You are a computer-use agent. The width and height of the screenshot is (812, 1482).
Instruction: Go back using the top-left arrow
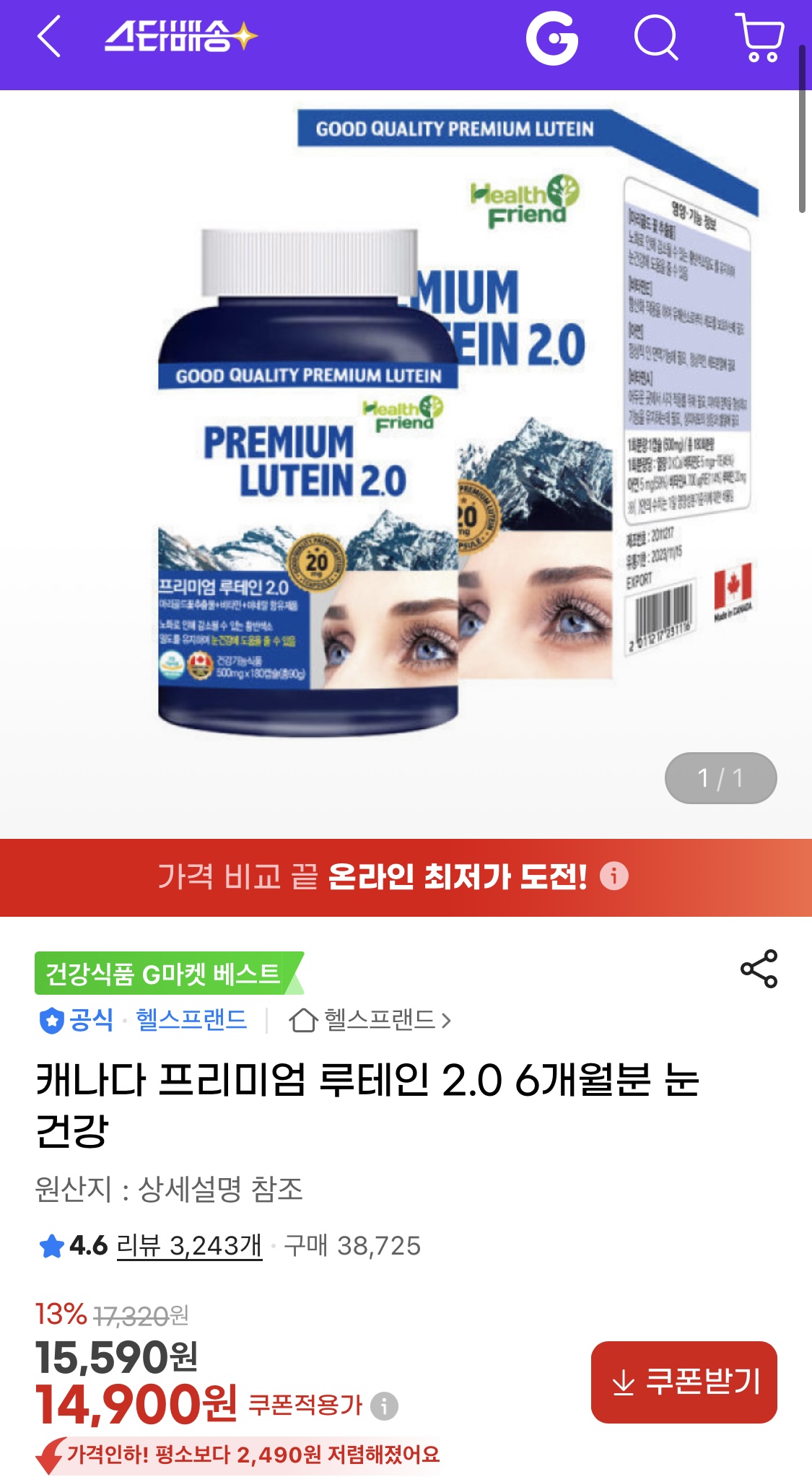pos(48,37)
